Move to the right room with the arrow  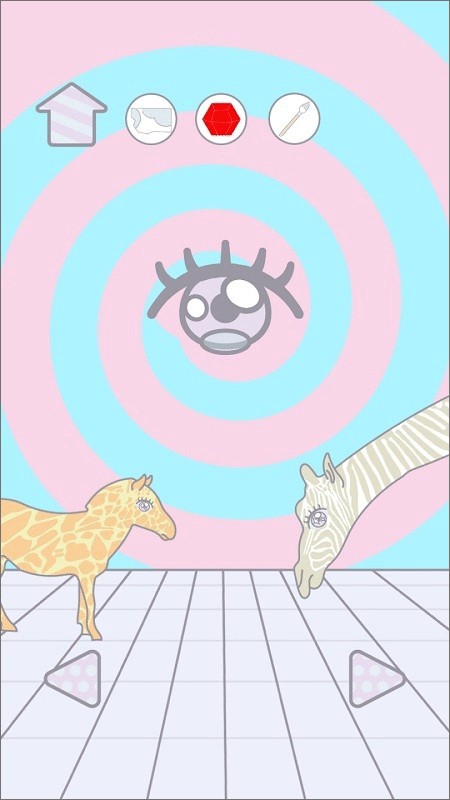click(x=377, y=679)
